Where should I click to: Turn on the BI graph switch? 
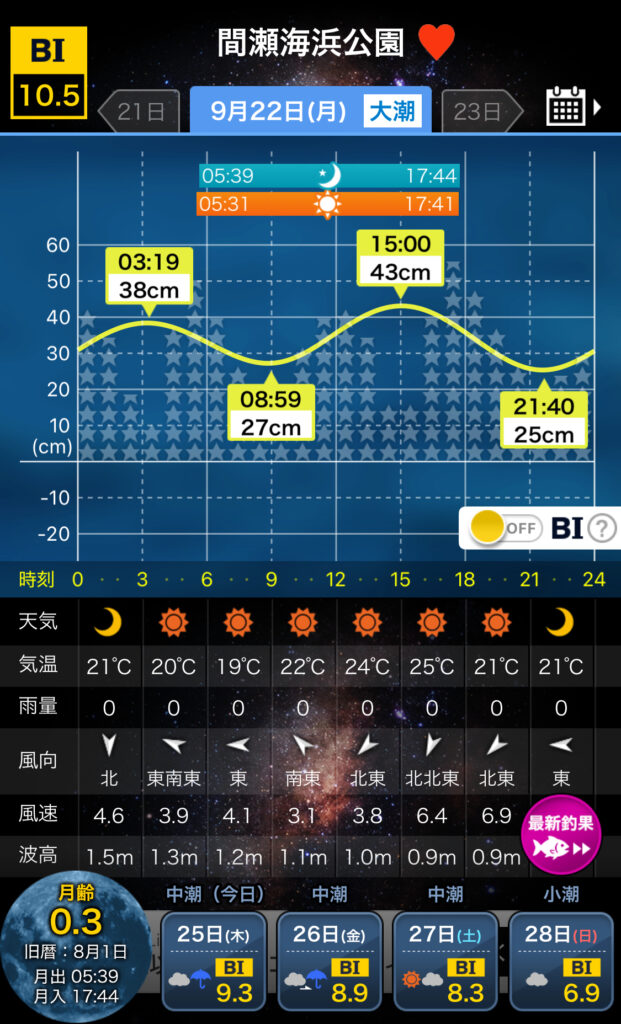[505, 527]
